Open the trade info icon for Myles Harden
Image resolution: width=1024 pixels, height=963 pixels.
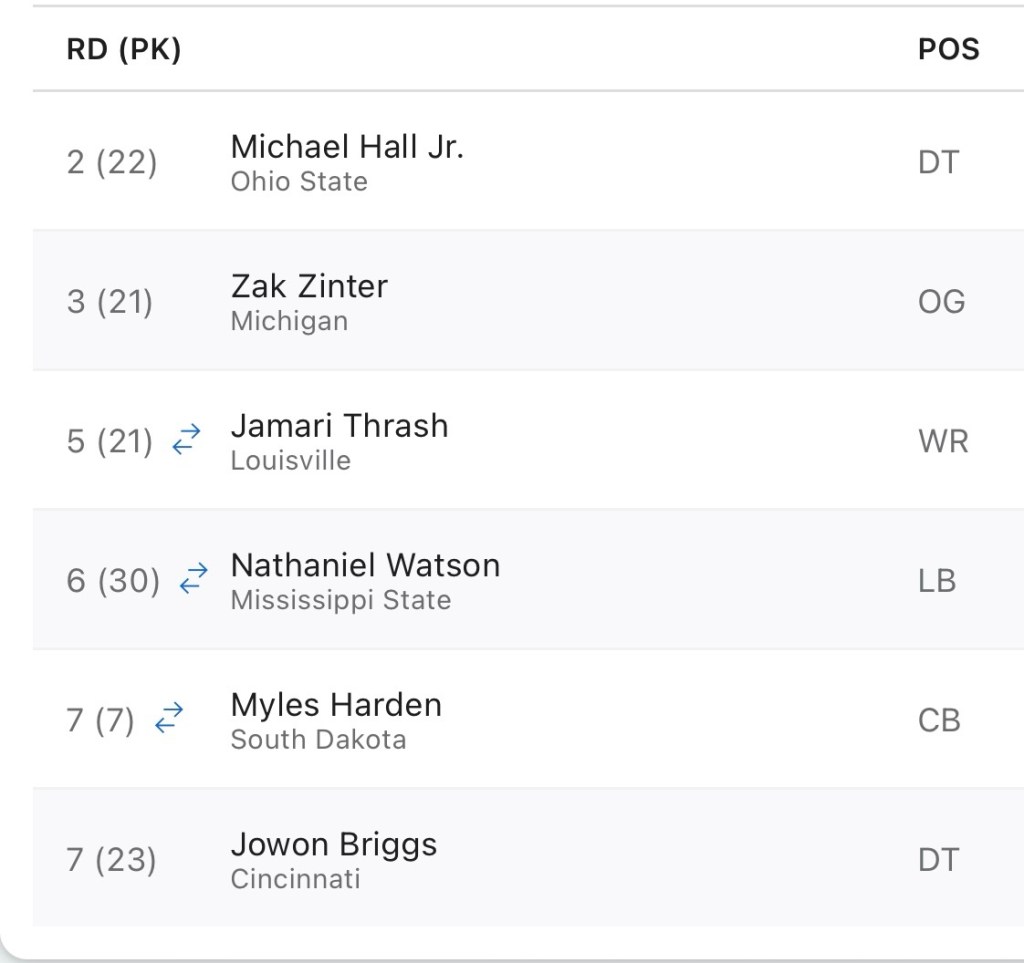(x=169, y=719)
